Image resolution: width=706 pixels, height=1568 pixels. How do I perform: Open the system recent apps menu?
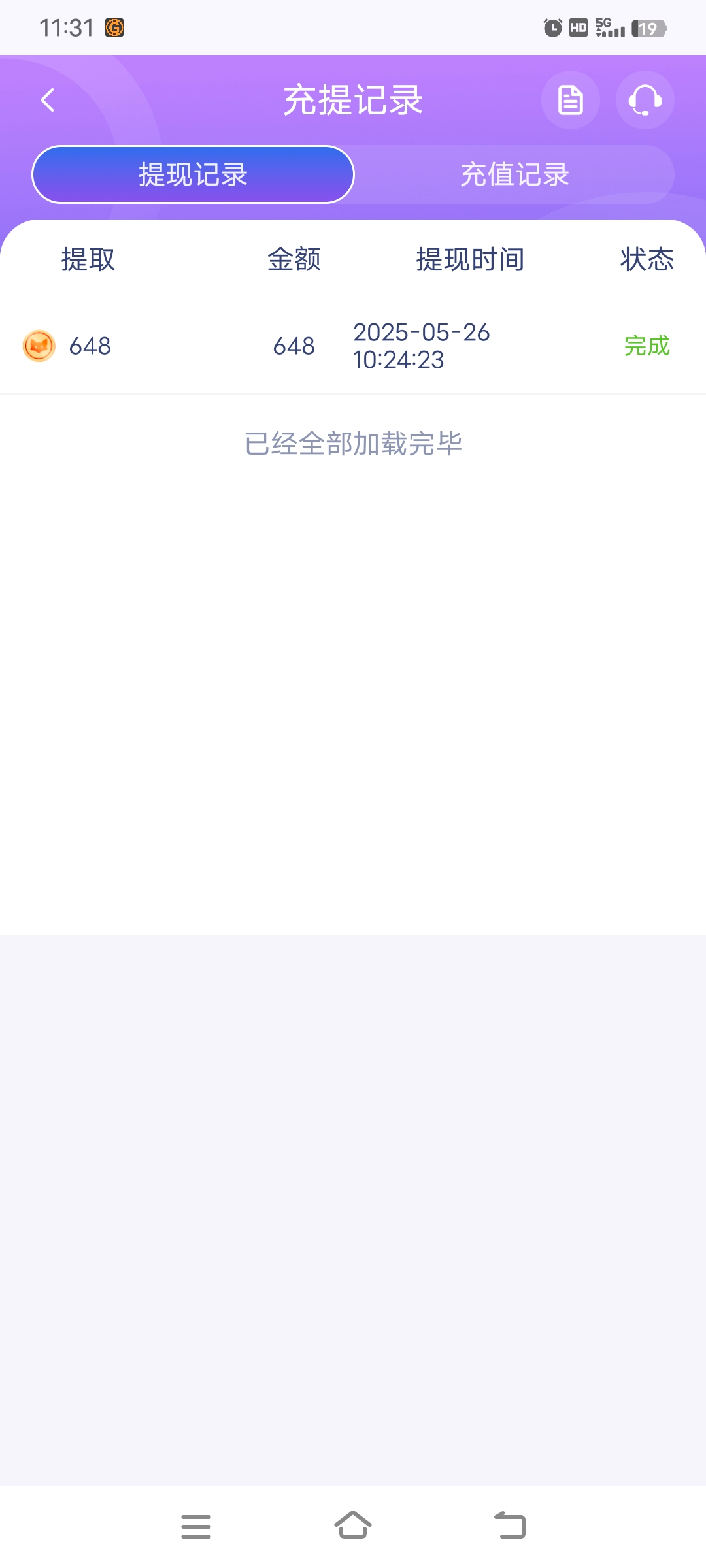point(196,1526)
